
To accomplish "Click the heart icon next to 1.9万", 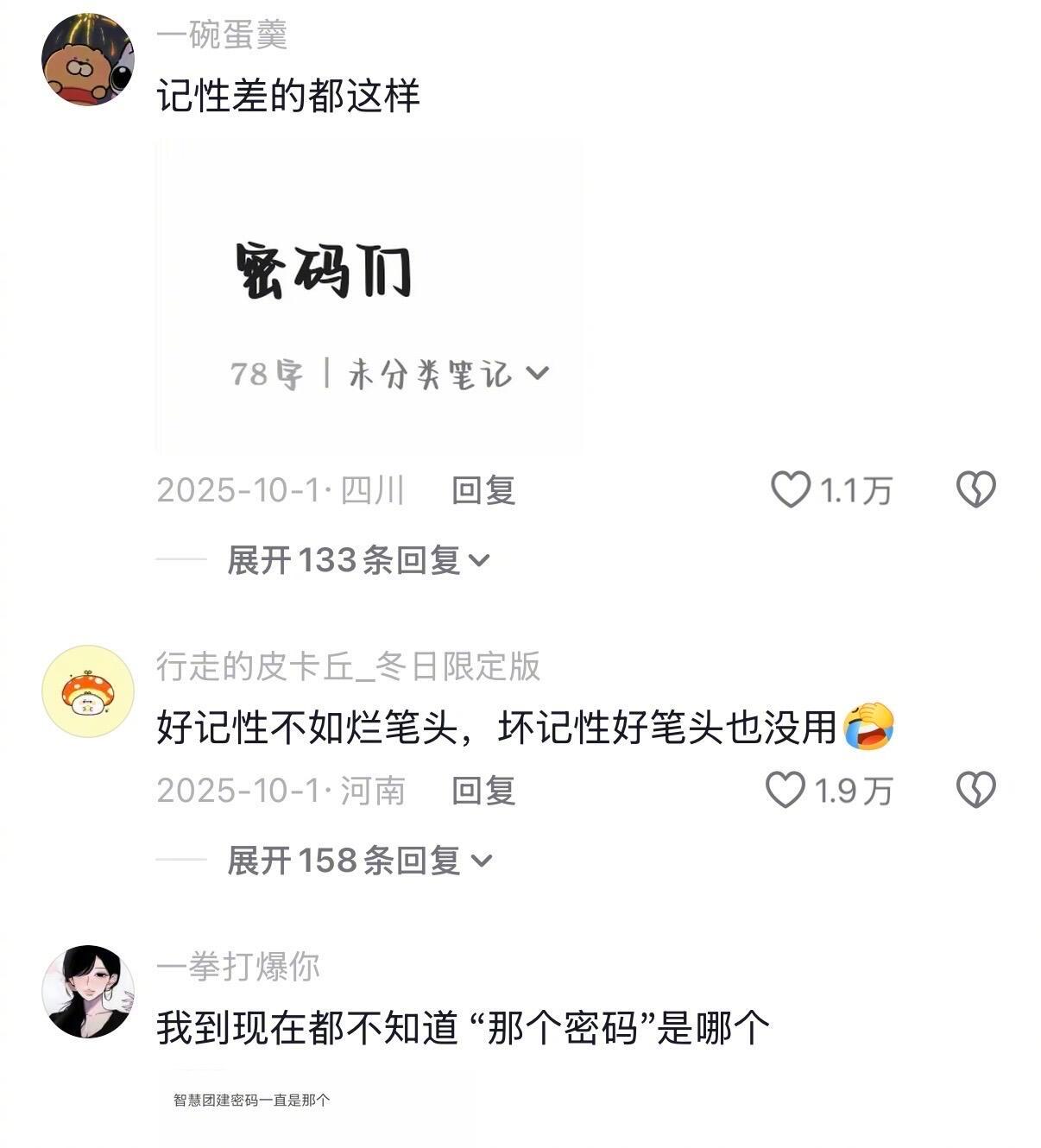I will pos(785,788).
